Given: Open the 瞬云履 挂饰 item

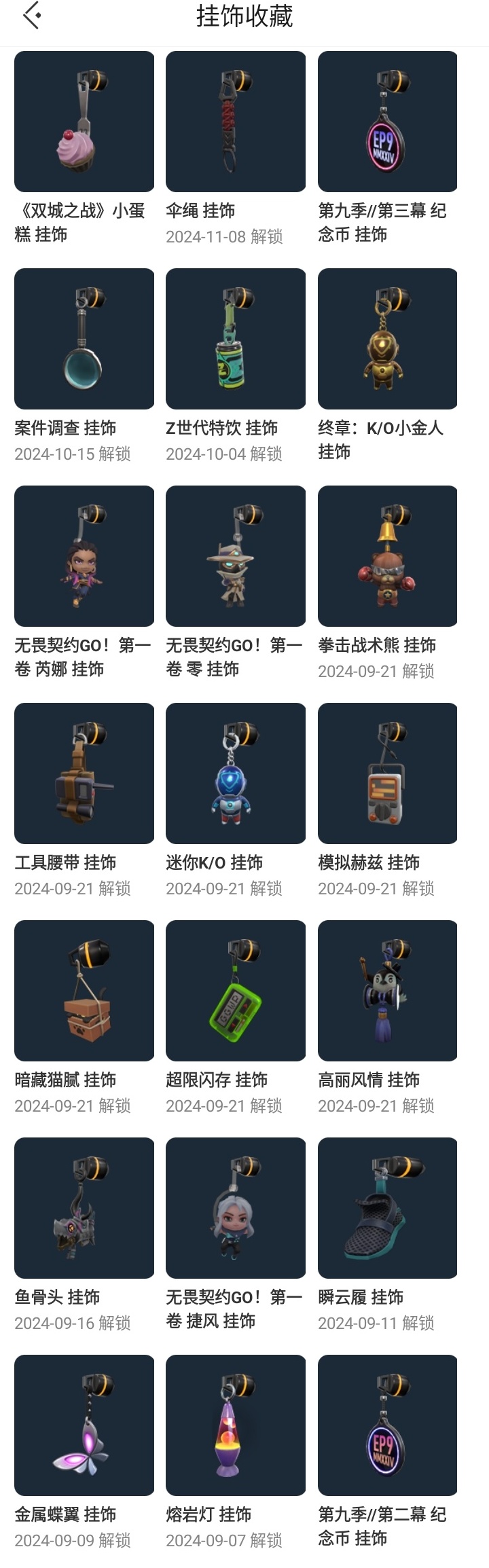Looking at the screenshot, I should [x=387, y=1209].
